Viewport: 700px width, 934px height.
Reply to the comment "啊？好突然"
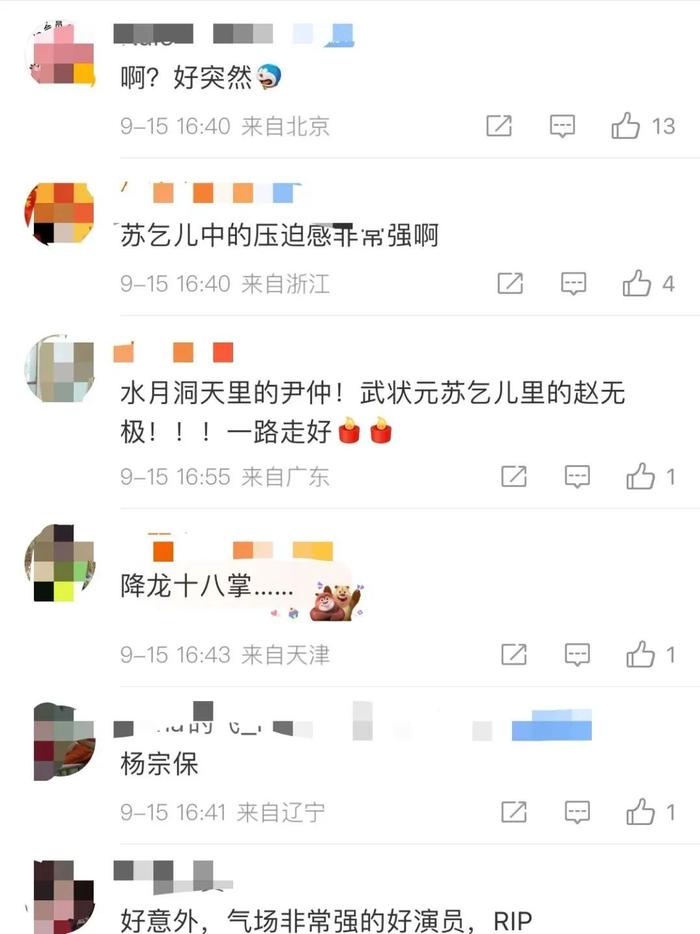coord(563,126)
